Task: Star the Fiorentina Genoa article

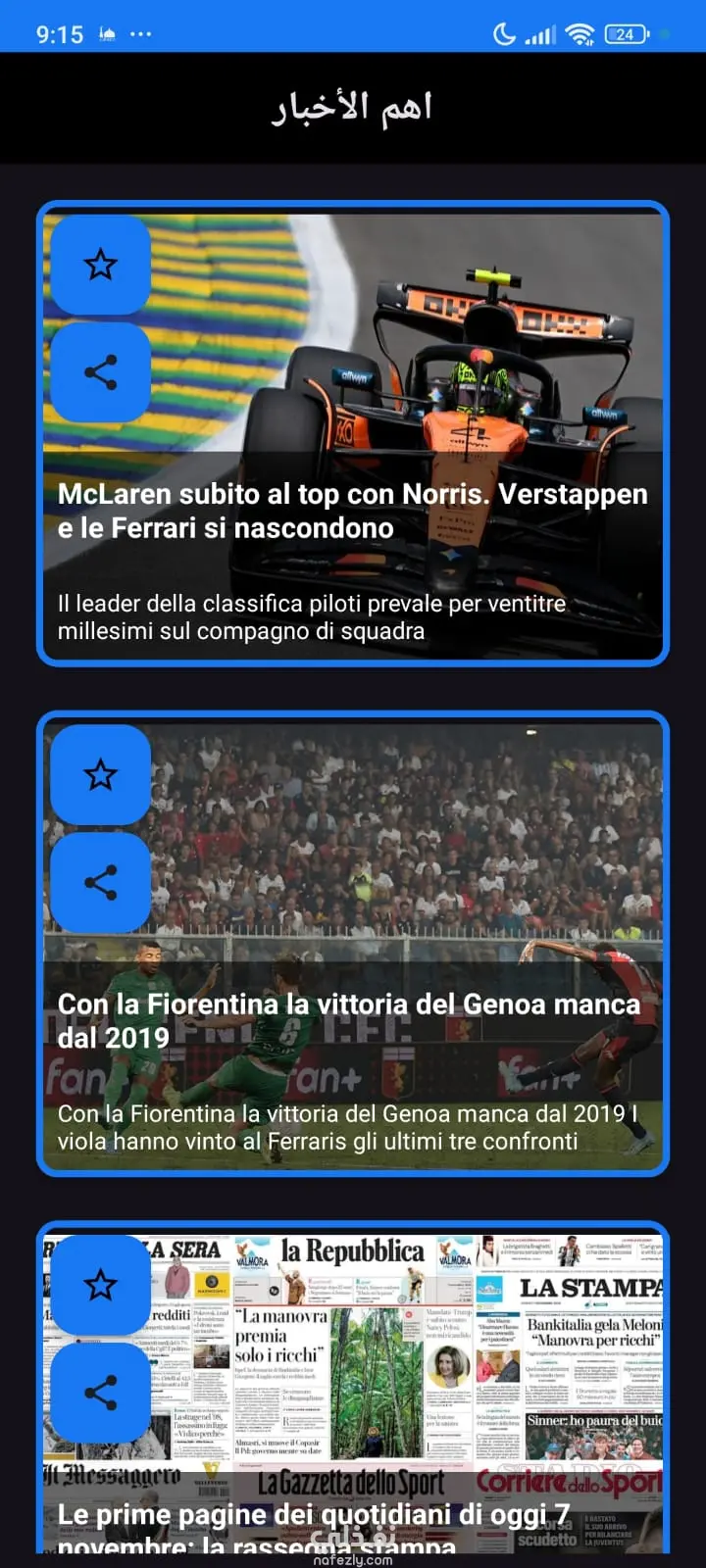Action: 100,775
